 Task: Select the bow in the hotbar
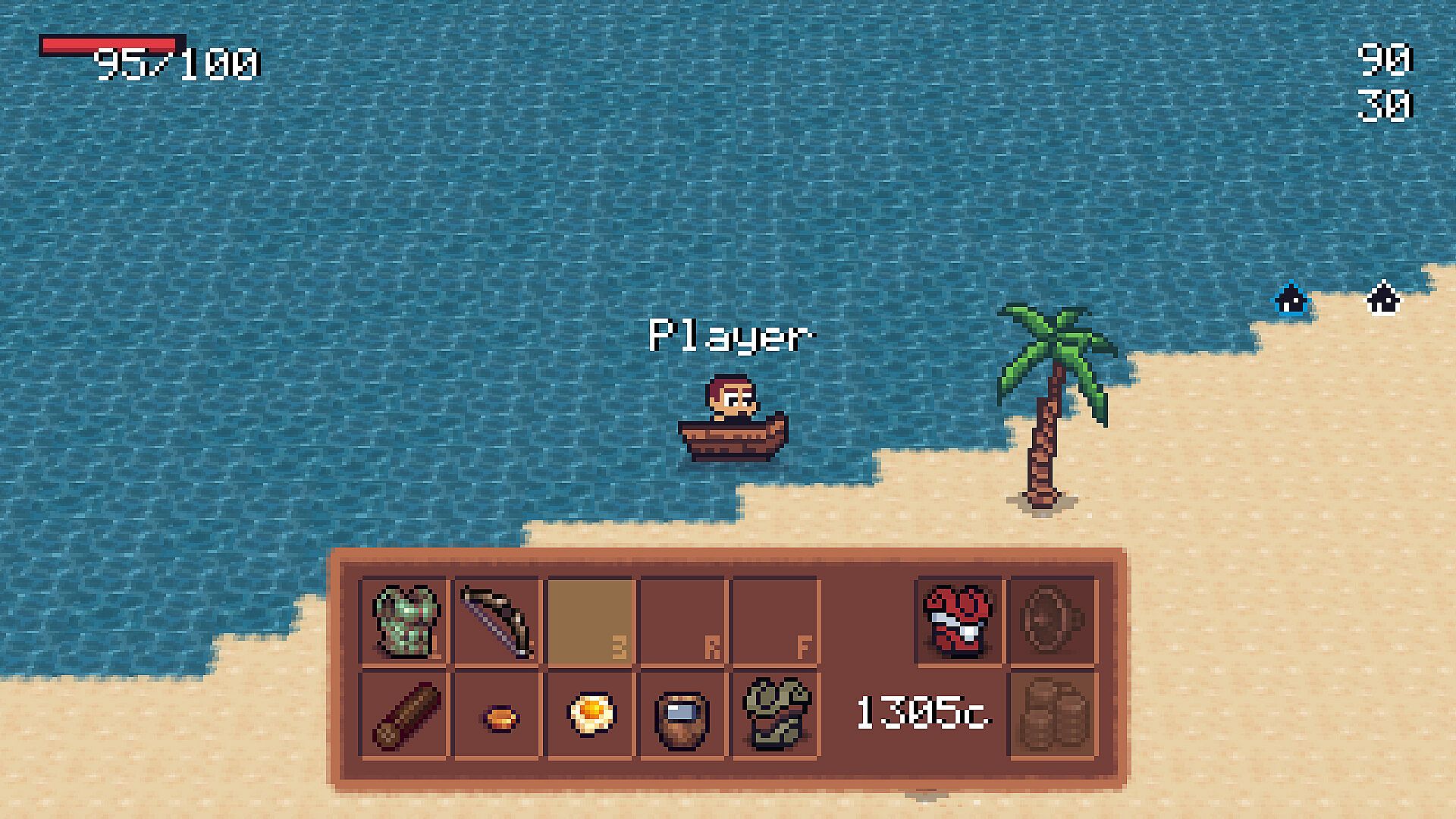click(497, 621)
